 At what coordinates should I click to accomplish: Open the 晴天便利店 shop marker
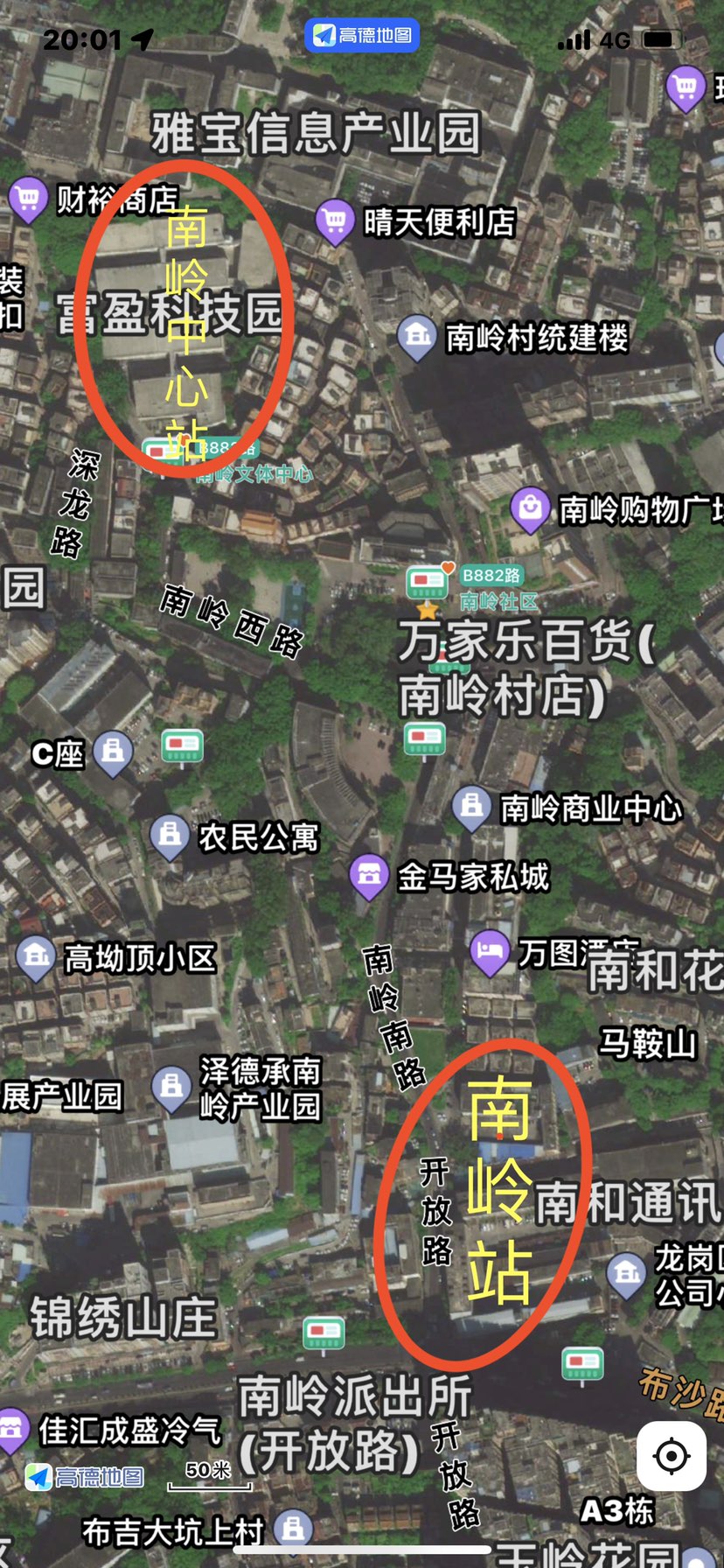coord(334,220)
